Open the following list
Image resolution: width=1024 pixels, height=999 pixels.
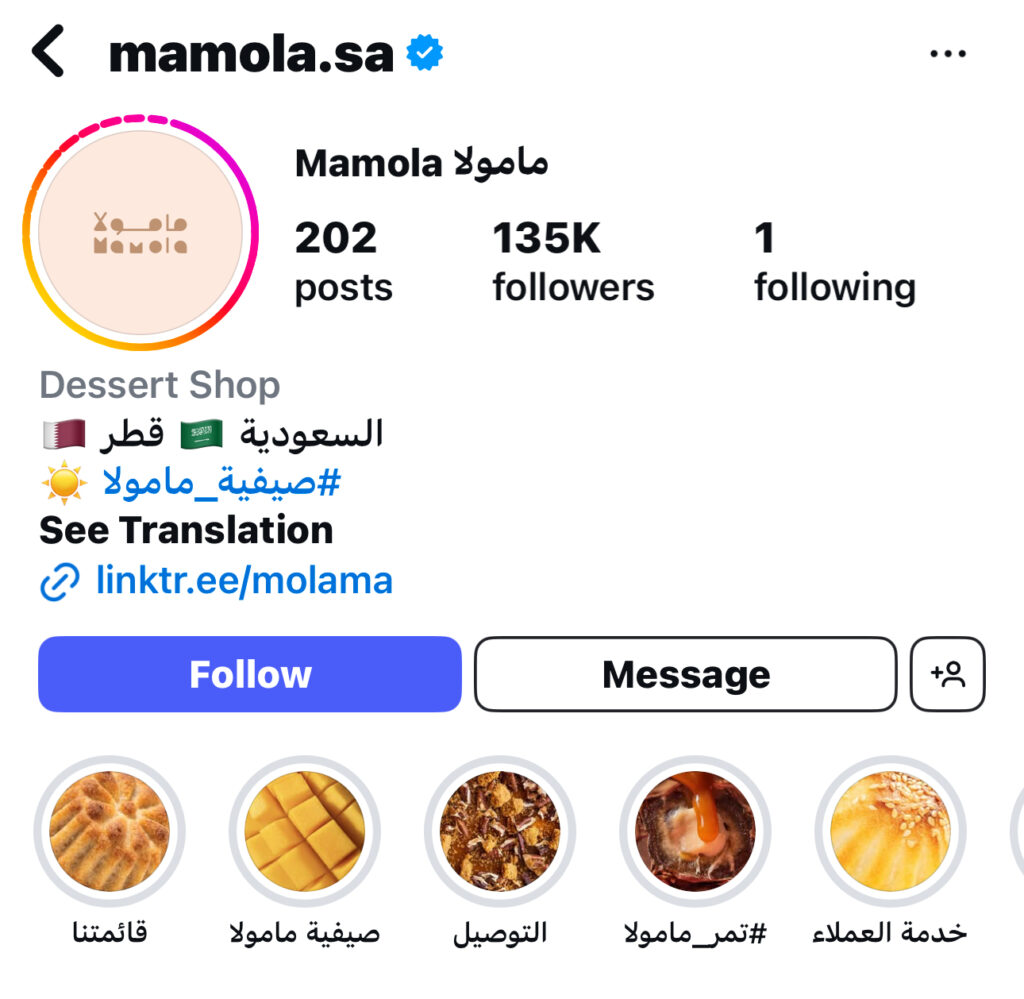[834, 262]
